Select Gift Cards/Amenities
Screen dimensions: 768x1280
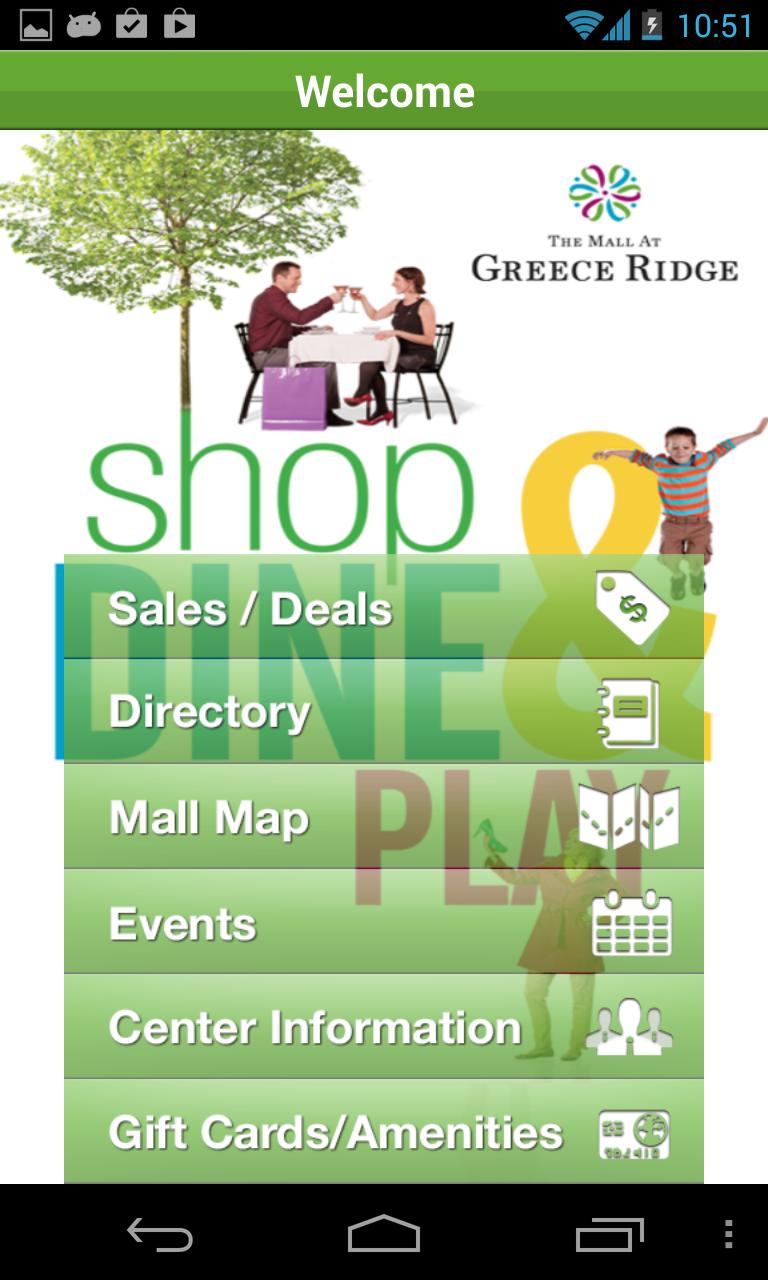(383, 1132)
